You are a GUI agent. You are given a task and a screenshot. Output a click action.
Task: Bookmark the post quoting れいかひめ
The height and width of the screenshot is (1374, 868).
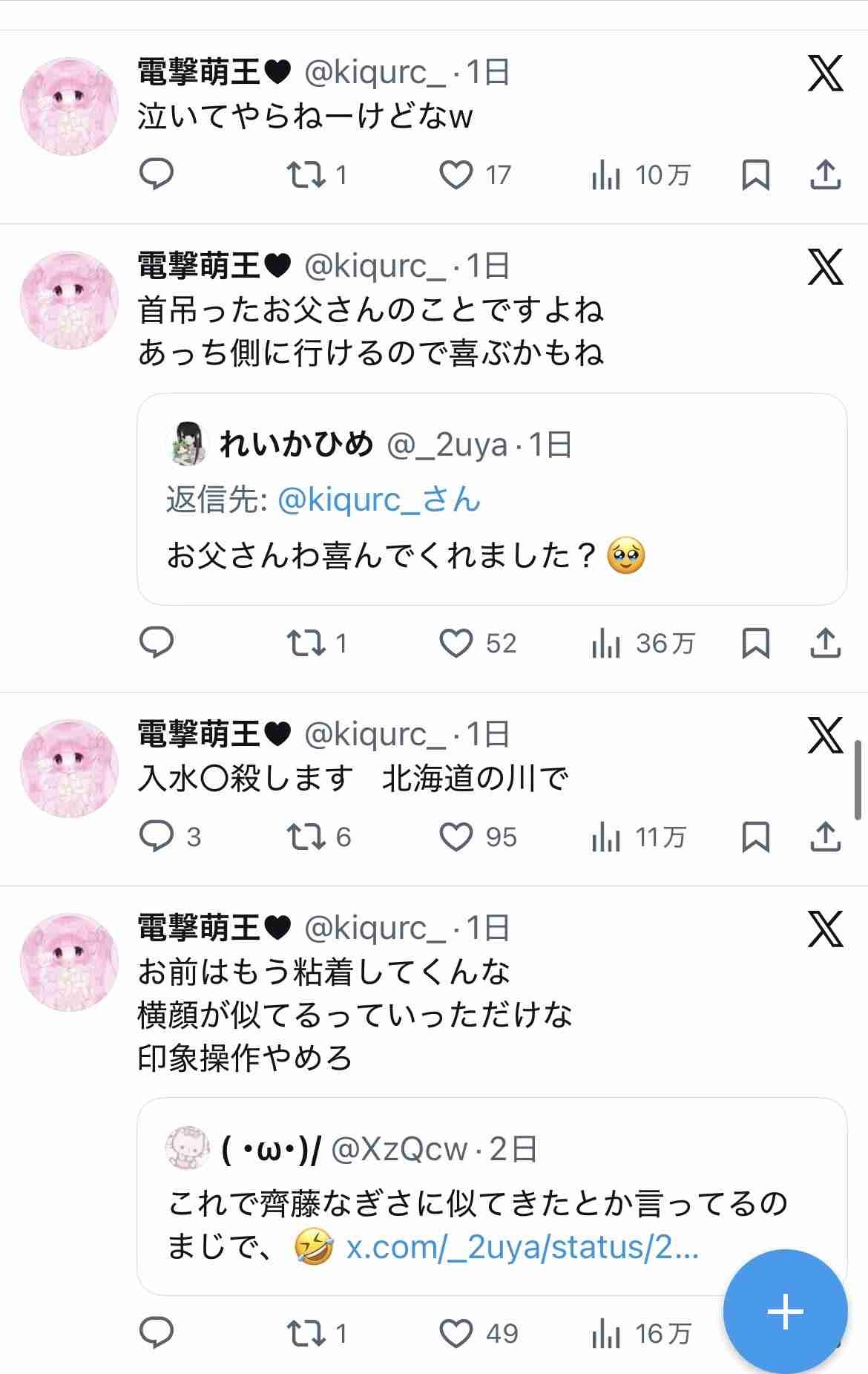tap(755, 644)
